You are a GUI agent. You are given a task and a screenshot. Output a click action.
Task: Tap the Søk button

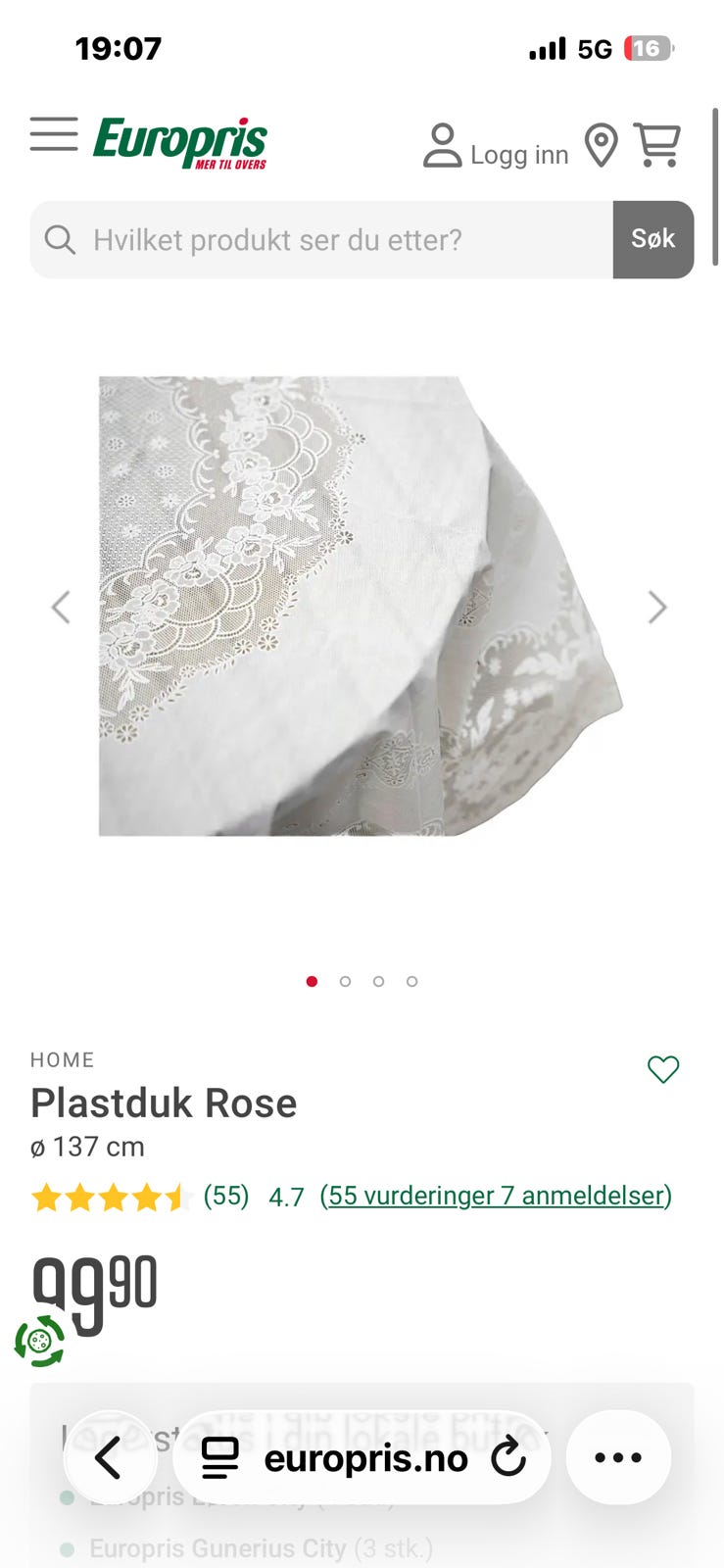coord(653,240)
